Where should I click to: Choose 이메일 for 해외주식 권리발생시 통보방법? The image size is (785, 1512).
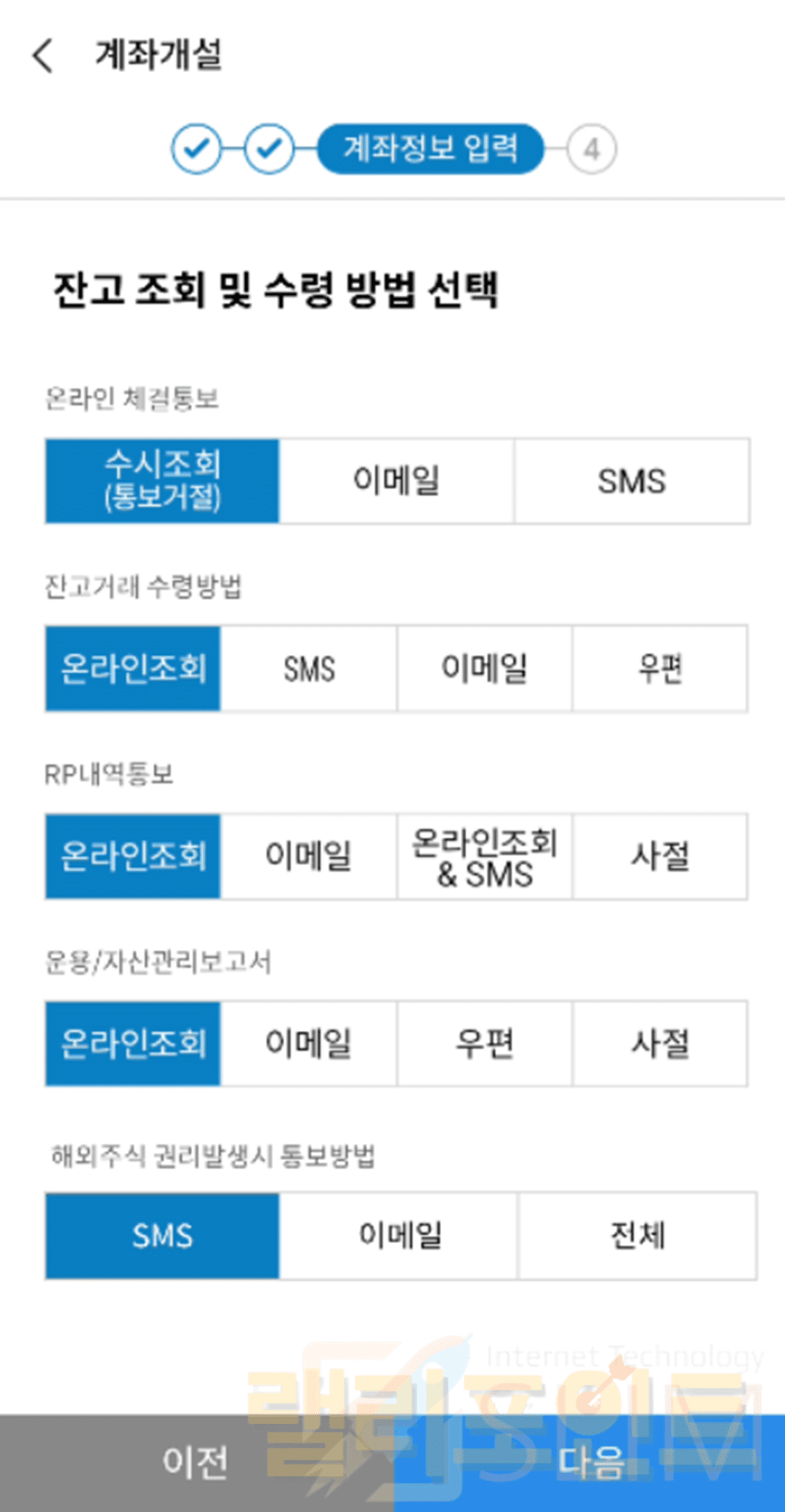click(x=399, y=1236)
